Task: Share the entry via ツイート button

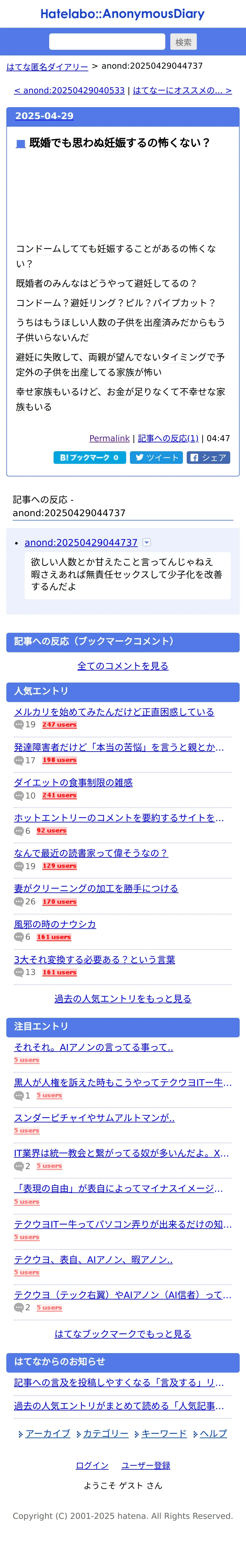Action: pyautogui.click(x=156, y=457)
